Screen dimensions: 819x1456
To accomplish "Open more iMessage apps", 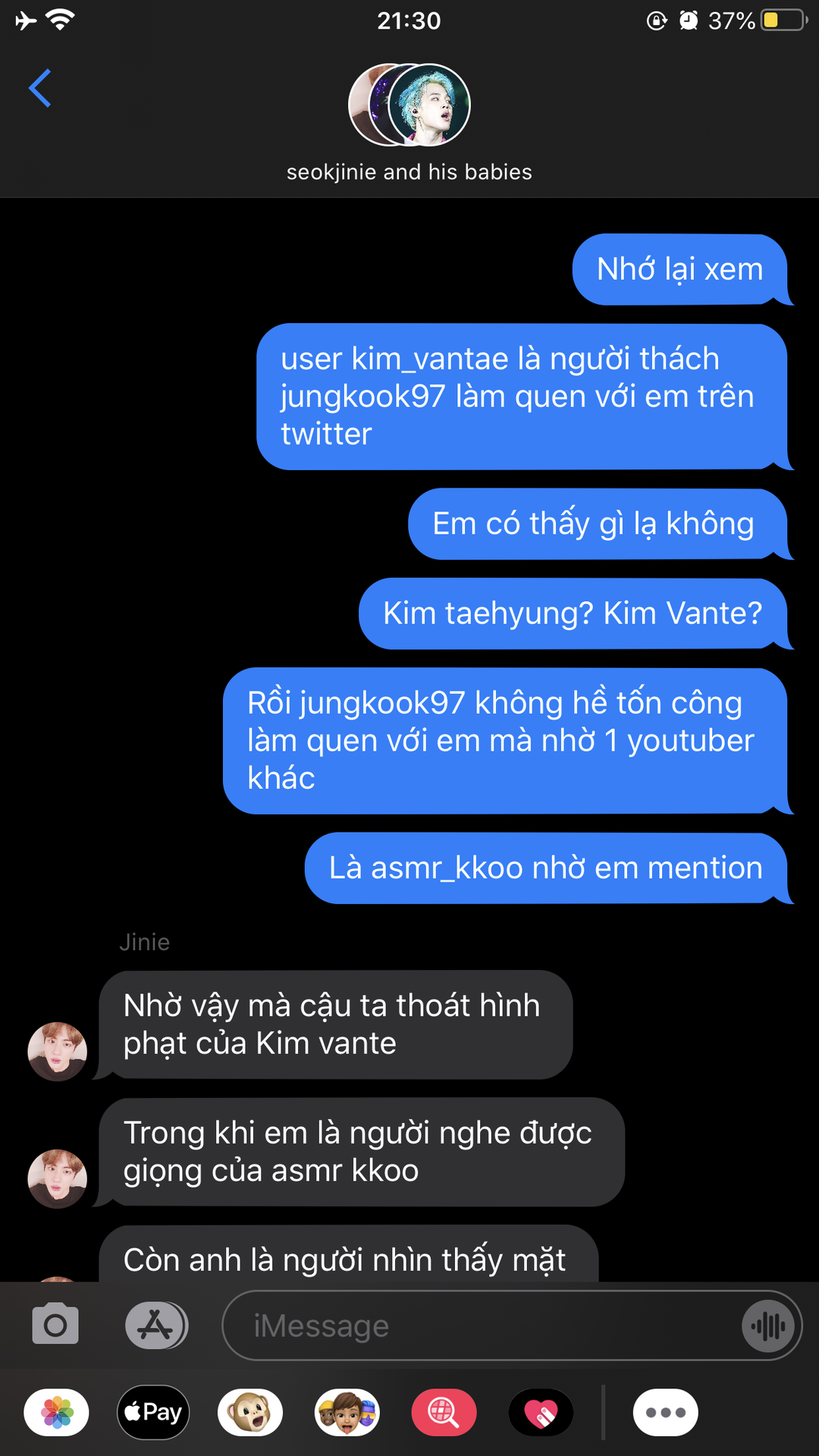I will click(665, 1412).
